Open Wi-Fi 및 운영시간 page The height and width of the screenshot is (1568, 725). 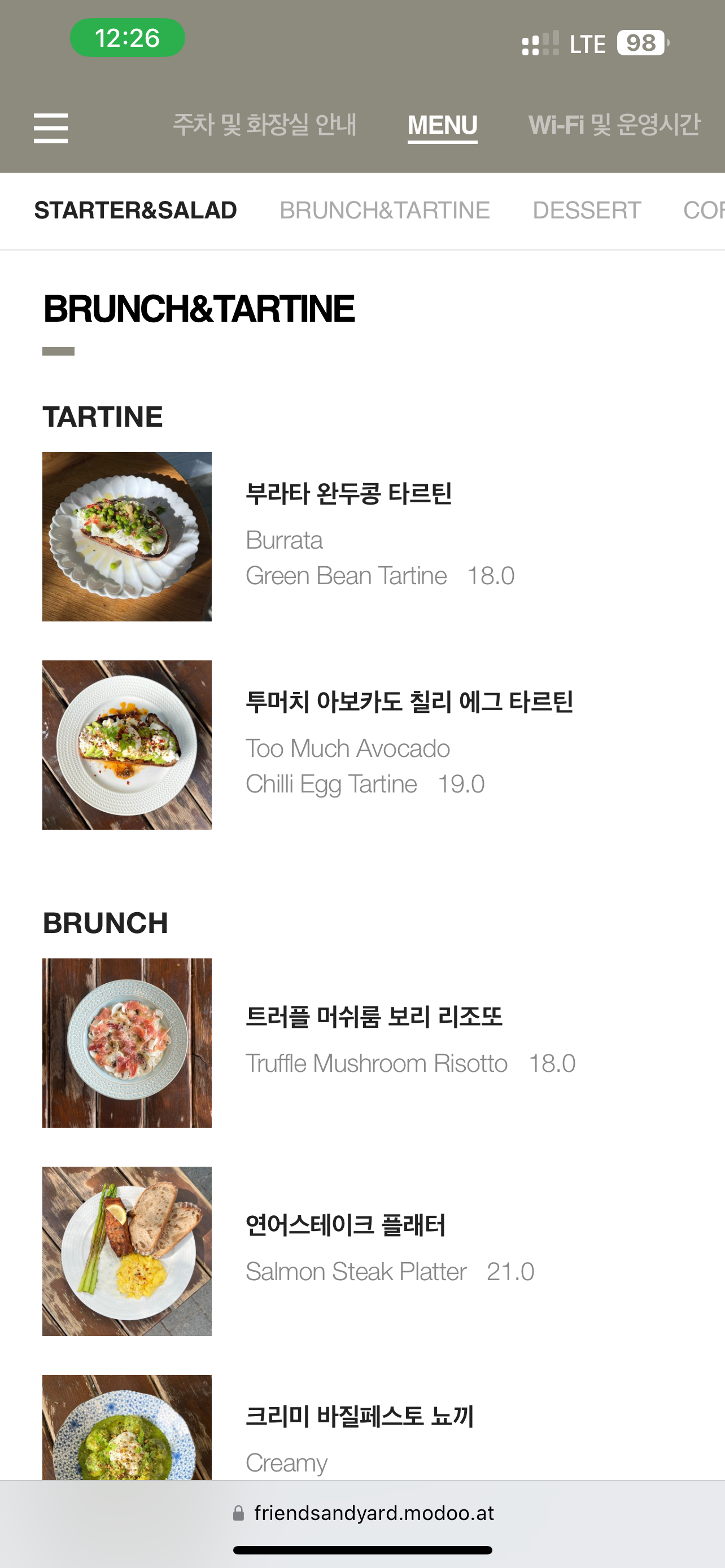(x=614, y=125)
